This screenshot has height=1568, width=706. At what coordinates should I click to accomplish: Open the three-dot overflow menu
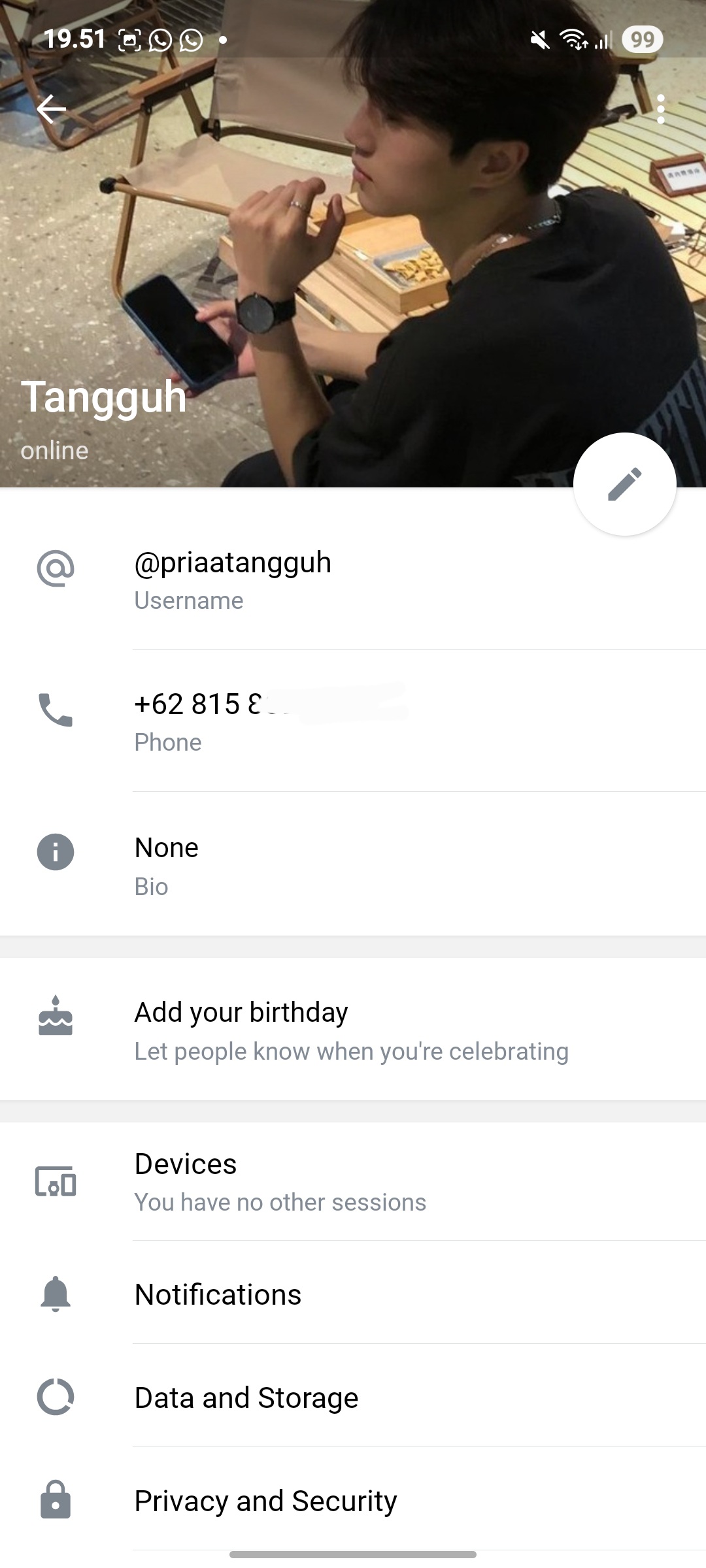point(661,109)
